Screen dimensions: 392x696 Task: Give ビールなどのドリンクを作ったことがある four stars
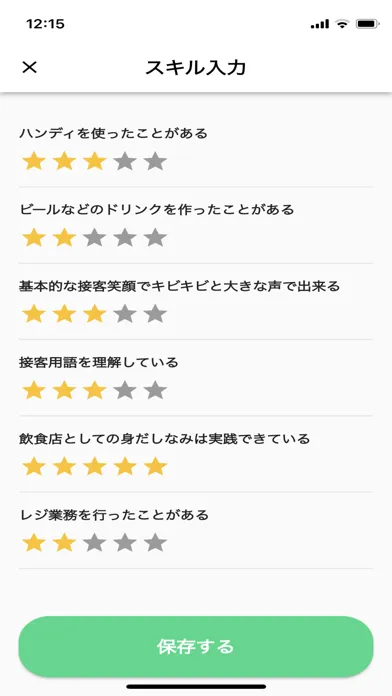click(125, 237)
